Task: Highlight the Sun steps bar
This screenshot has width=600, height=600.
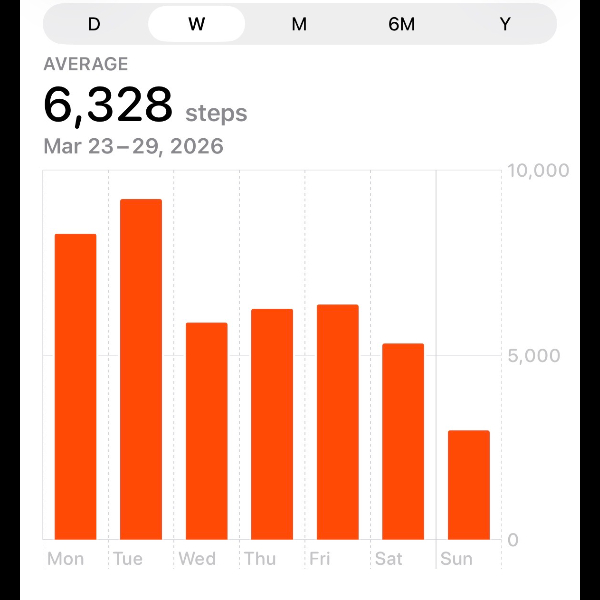Action: tap(469, 485)
